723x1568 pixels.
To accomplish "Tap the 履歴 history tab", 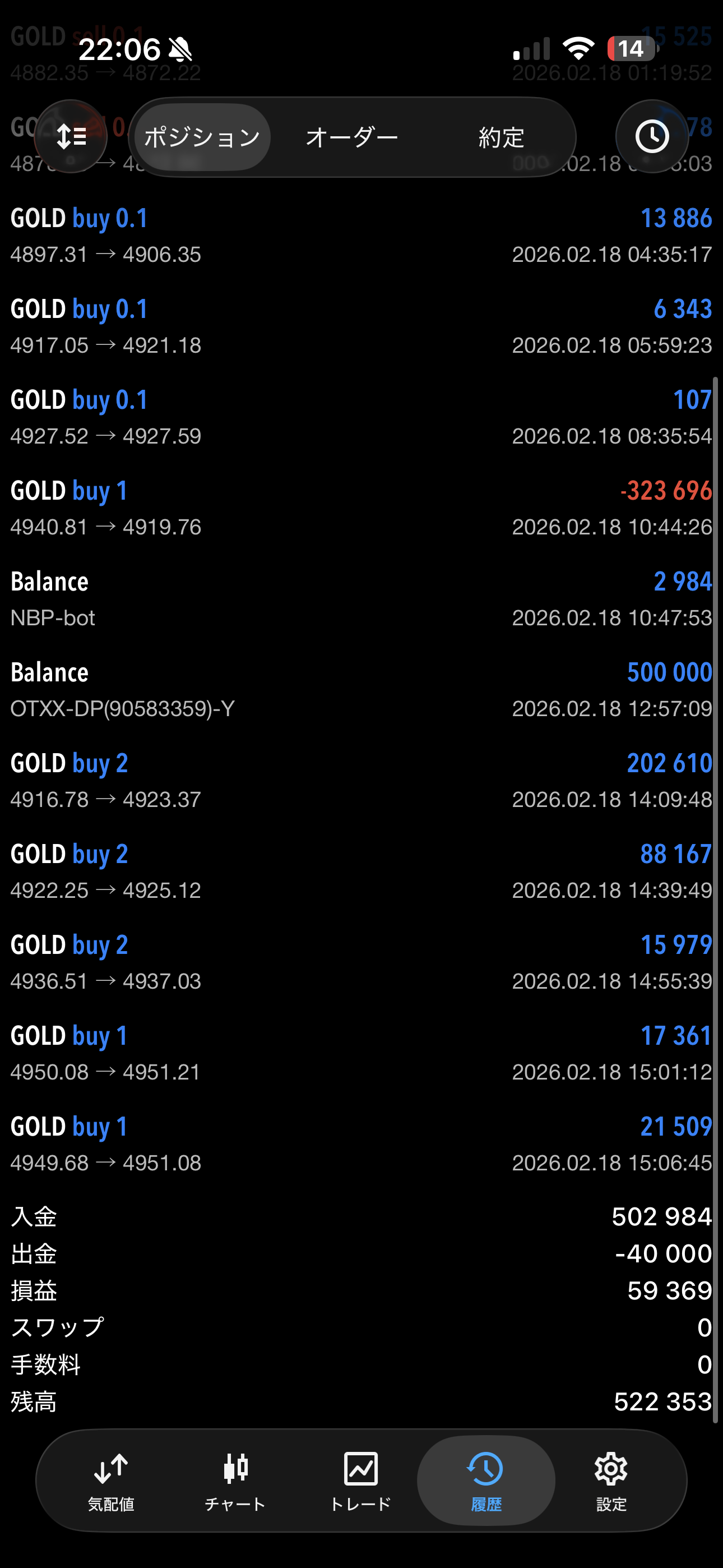I will (x=486, y=1479).
